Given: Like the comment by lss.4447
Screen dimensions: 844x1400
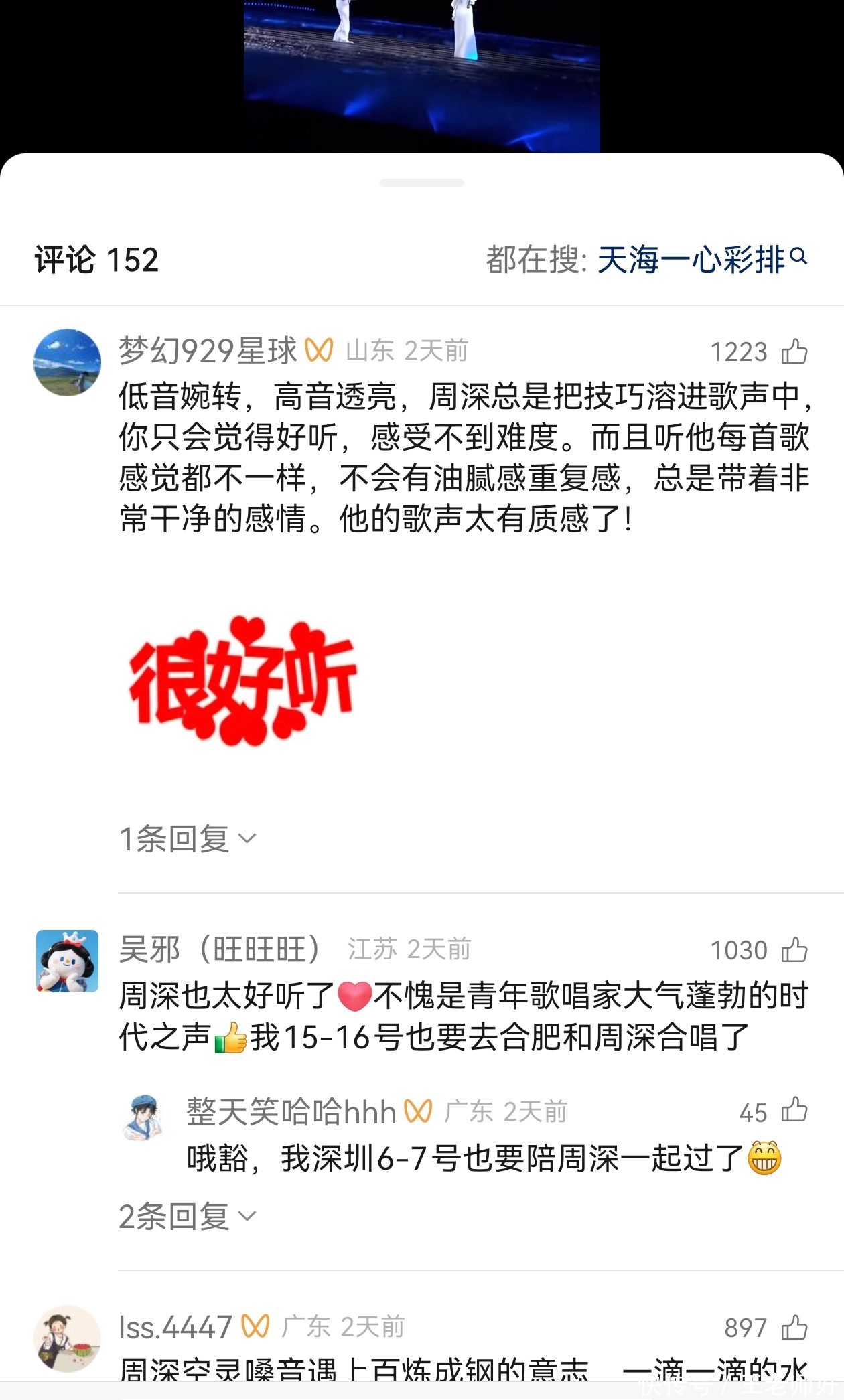Looking at the screenshot, I should 794,1327.
